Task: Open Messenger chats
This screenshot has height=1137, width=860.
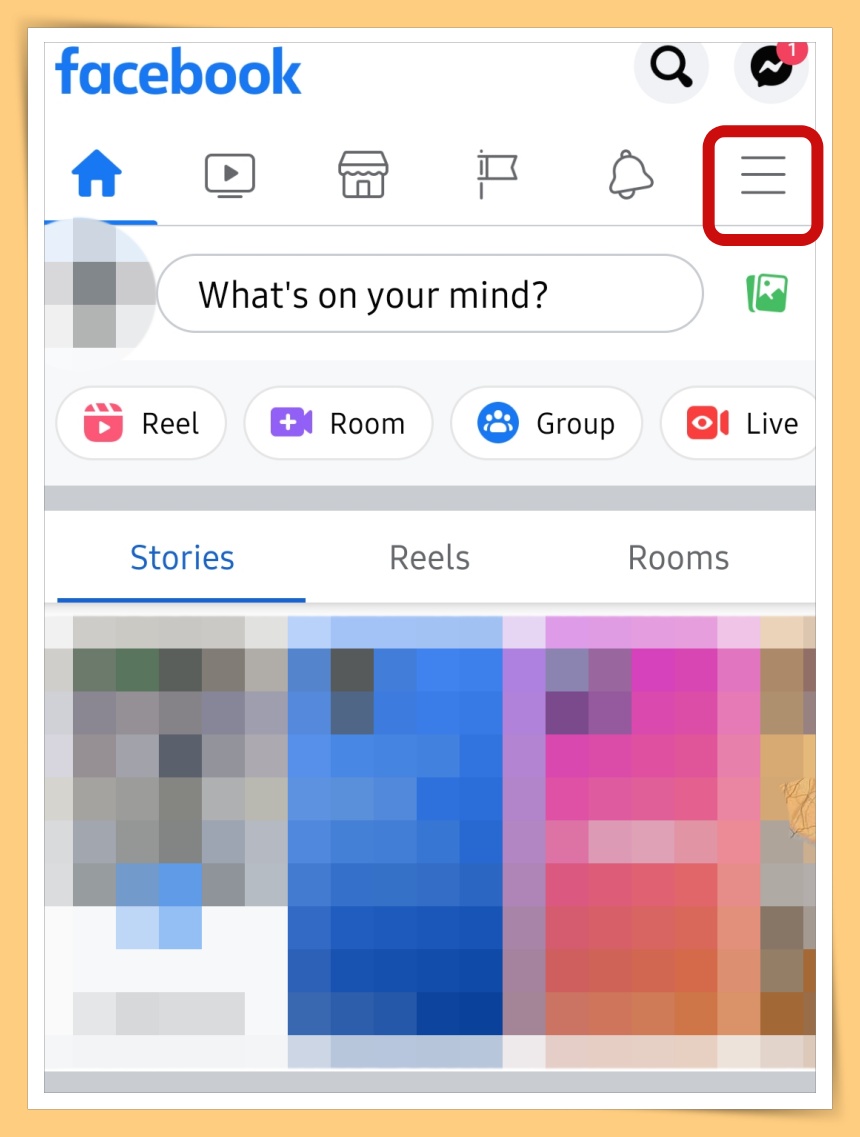Action: coord(770,68)
